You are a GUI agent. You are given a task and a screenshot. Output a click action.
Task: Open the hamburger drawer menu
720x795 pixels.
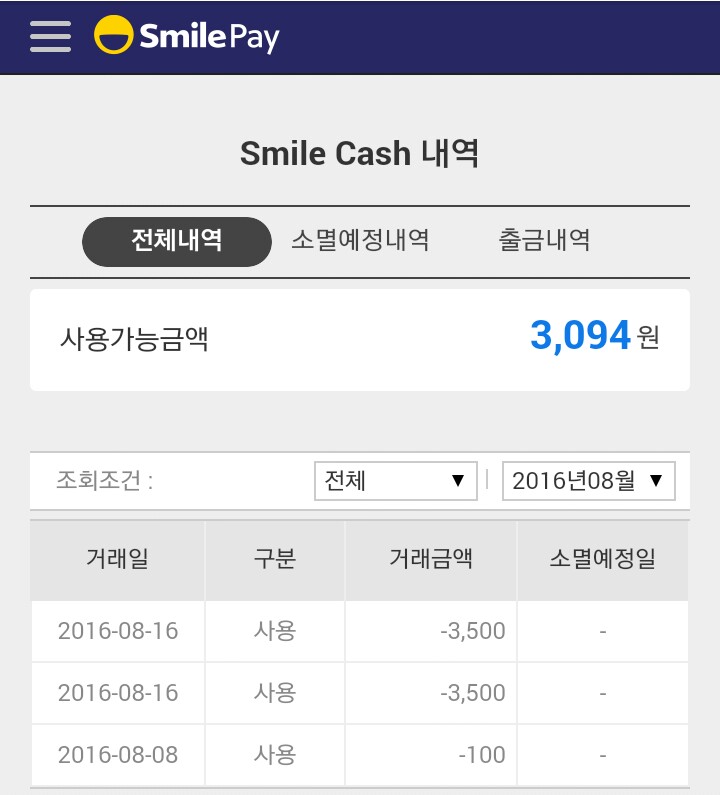[x=50, y=37]
